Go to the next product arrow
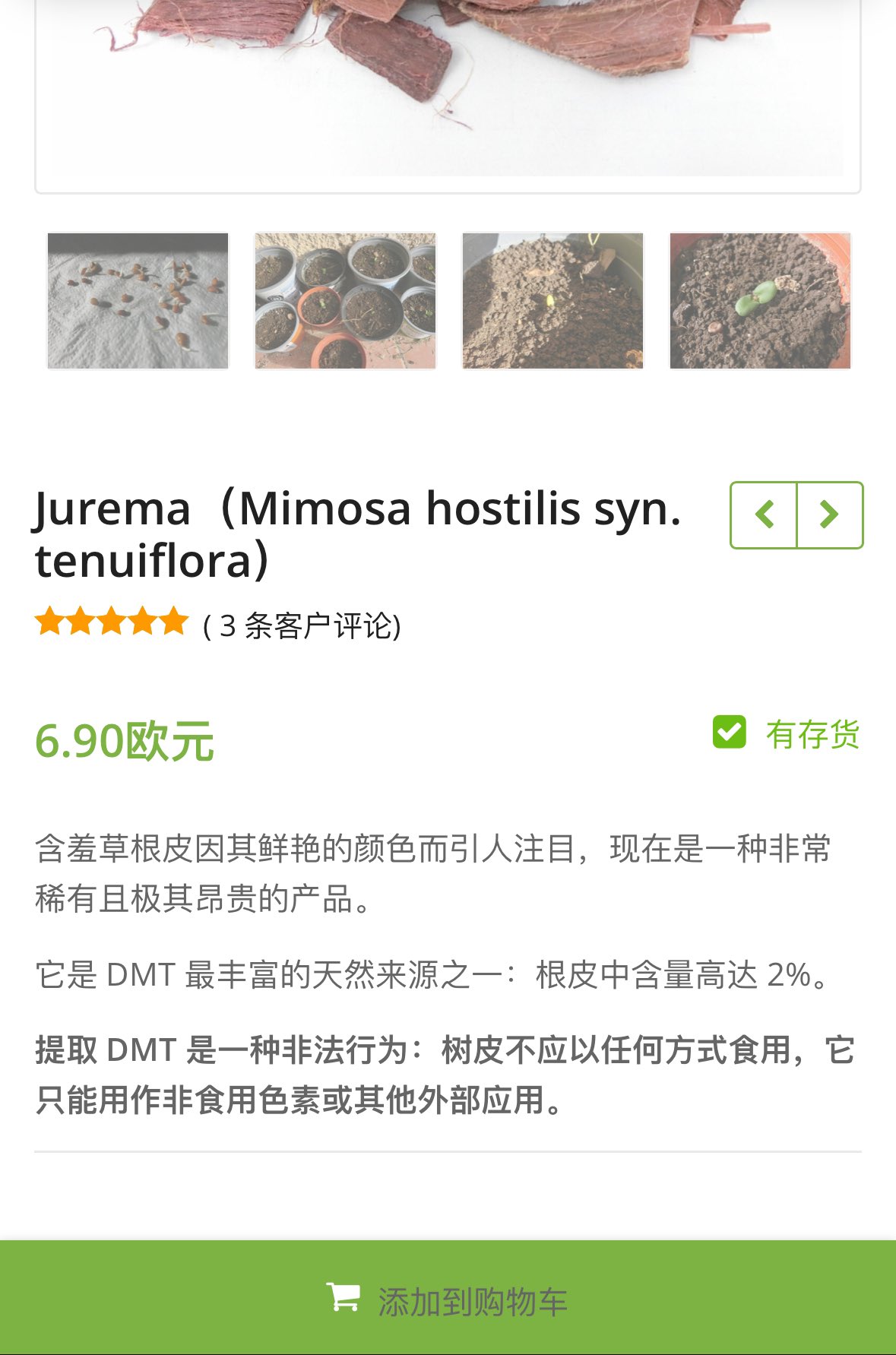This screenshot has height=1355, width=896. 829,514
